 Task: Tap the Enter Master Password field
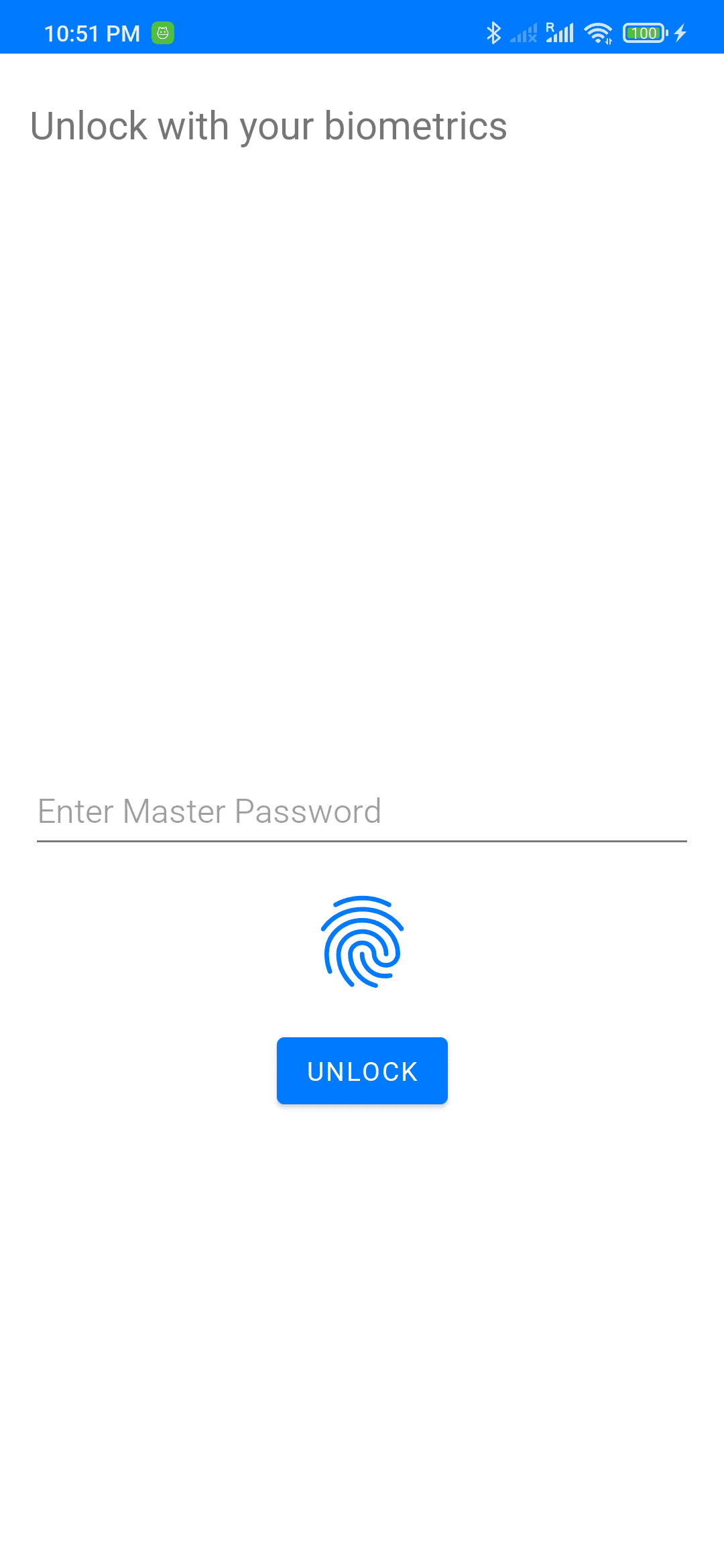pos(362,812)
